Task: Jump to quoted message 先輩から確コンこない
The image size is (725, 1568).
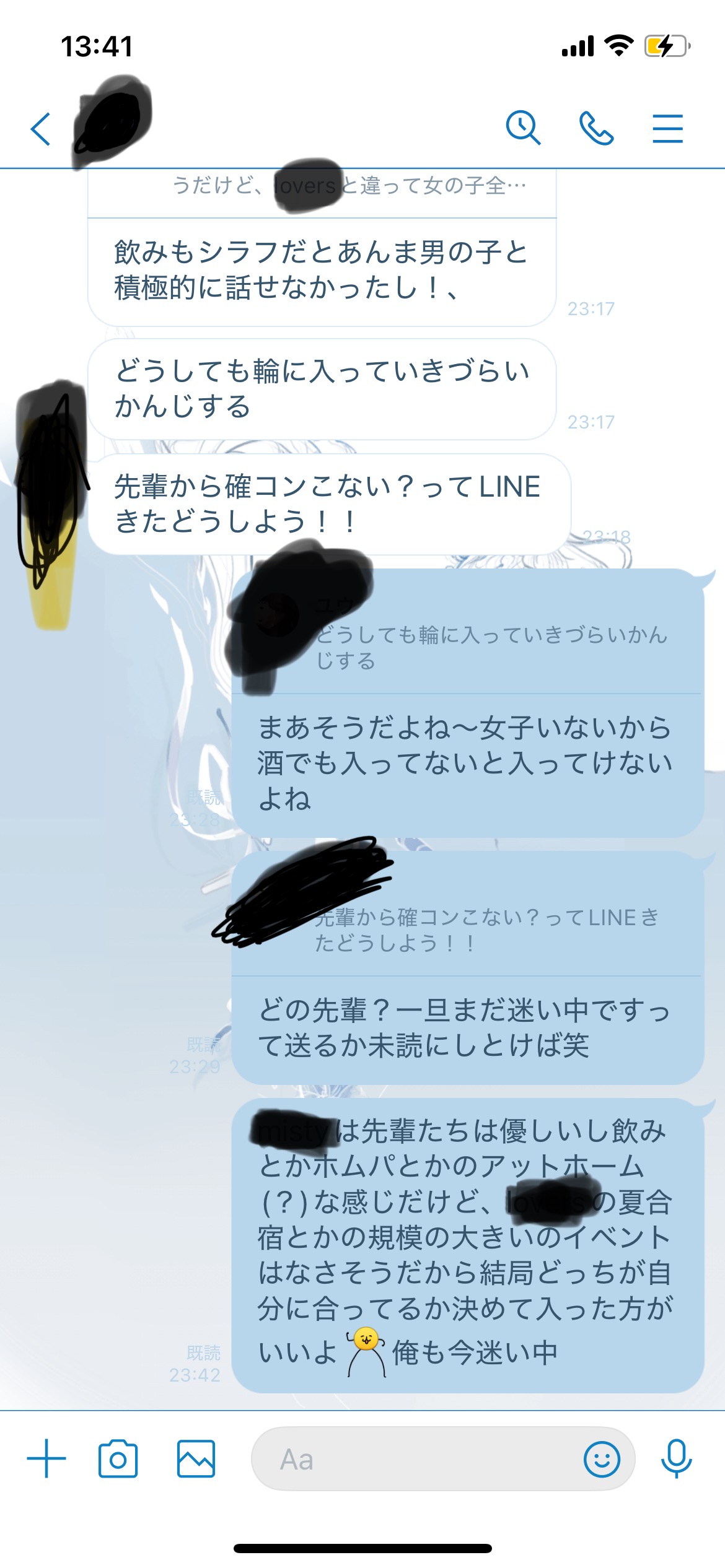Action: point(486,929)
